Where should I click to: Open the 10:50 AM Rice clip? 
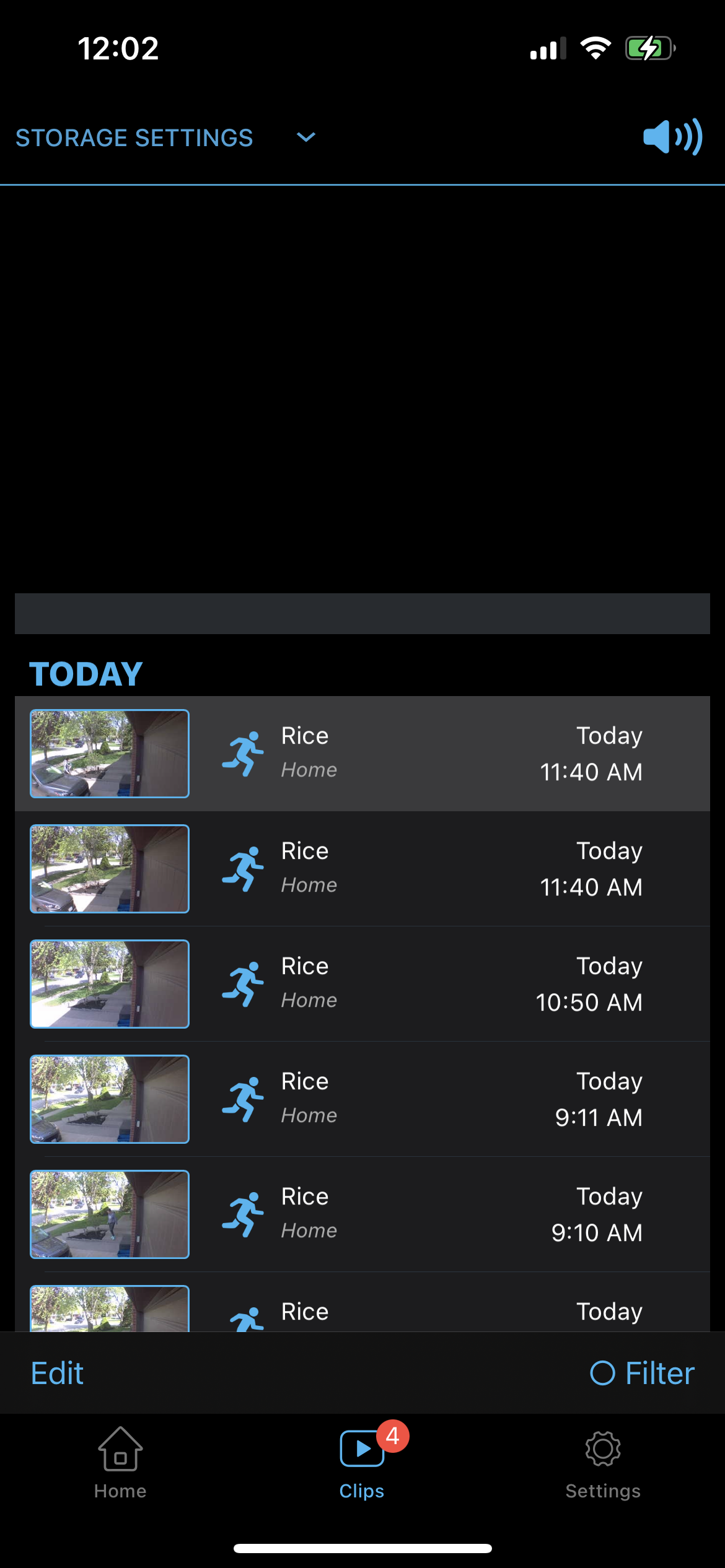pyautogui.click(x=362, y=984)
